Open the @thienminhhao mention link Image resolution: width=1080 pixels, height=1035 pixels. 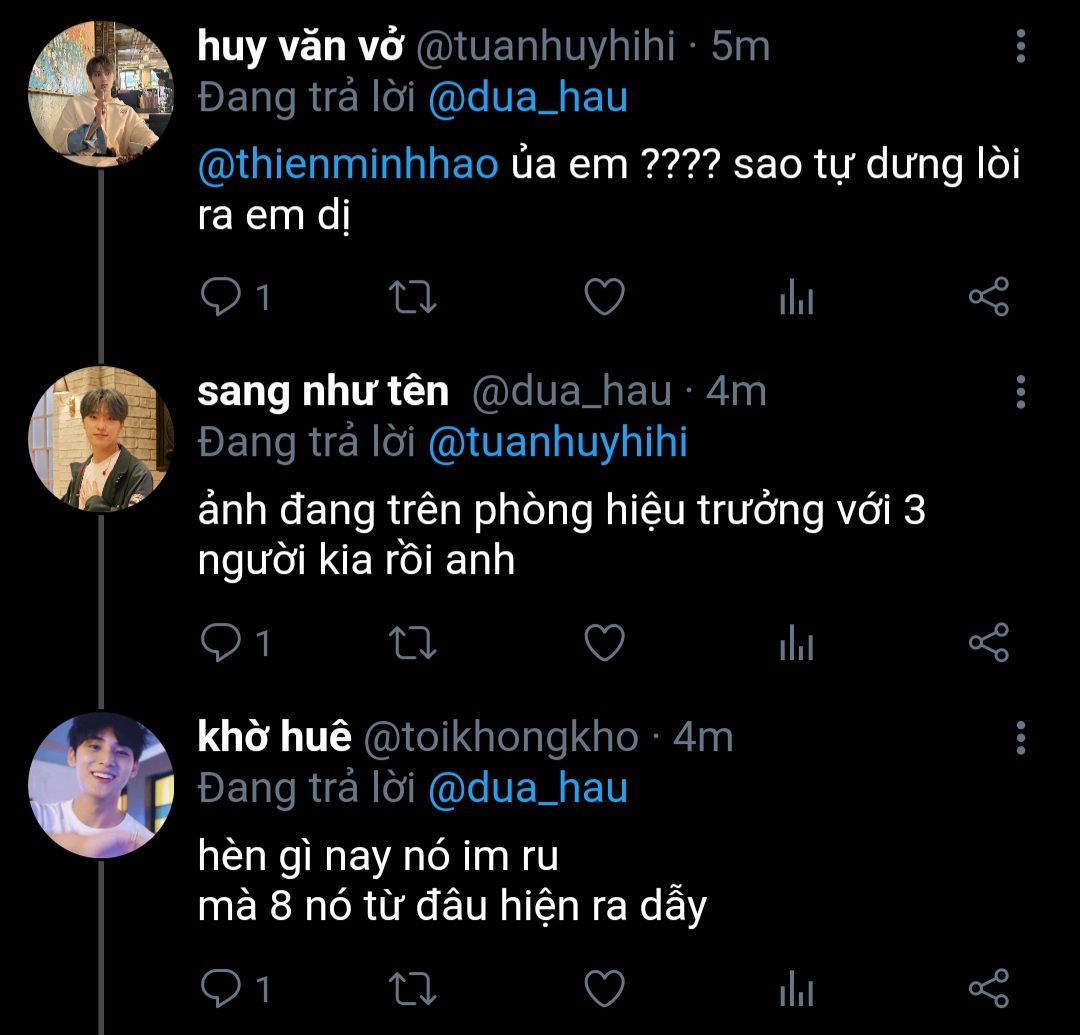point(348,165)
